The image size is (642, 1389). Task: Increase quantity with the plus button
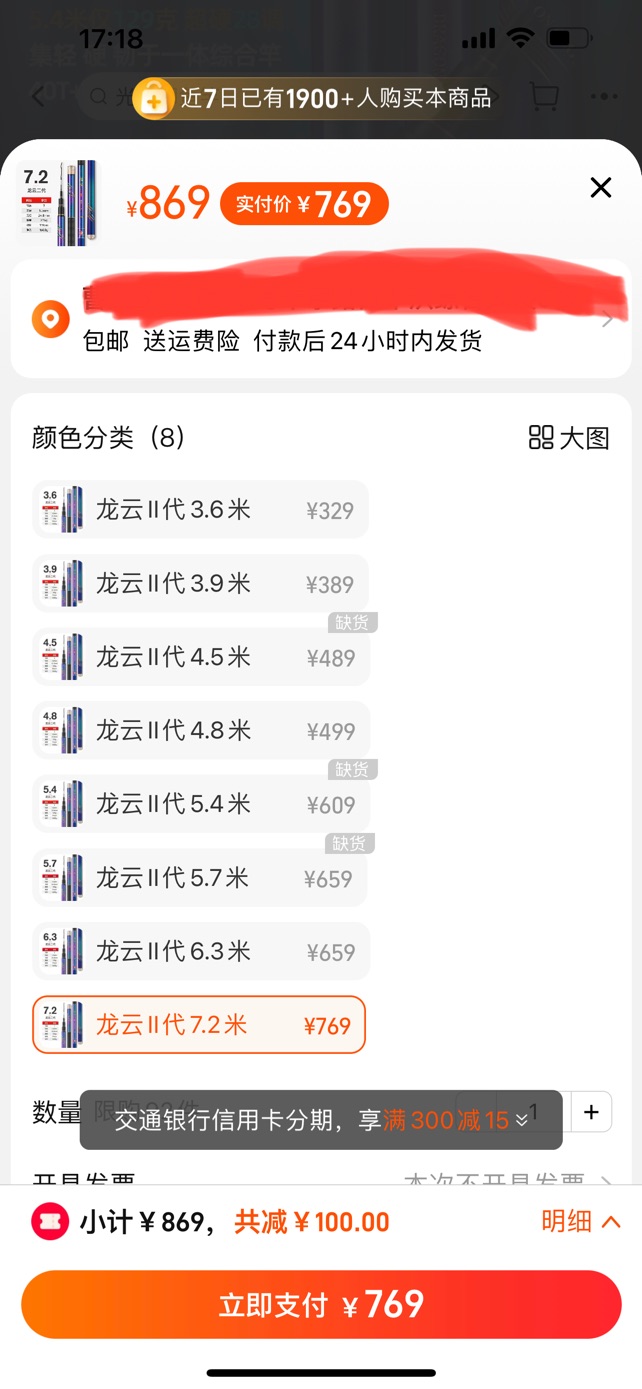592,1112
